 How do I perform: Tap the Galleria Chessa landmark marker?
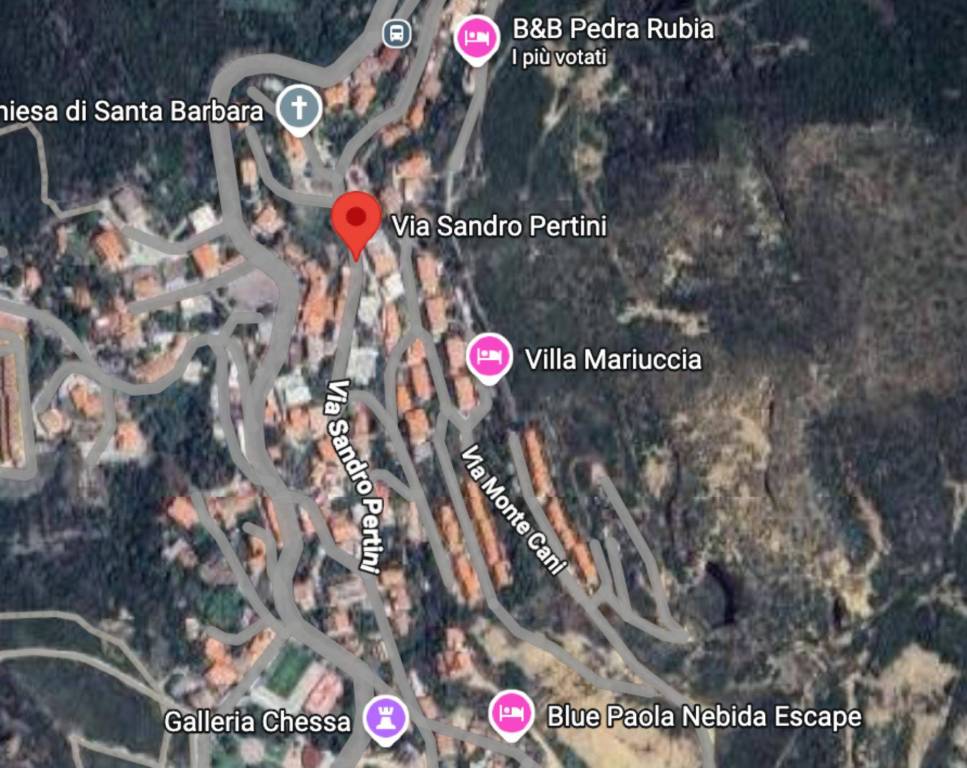click(385, 718)
